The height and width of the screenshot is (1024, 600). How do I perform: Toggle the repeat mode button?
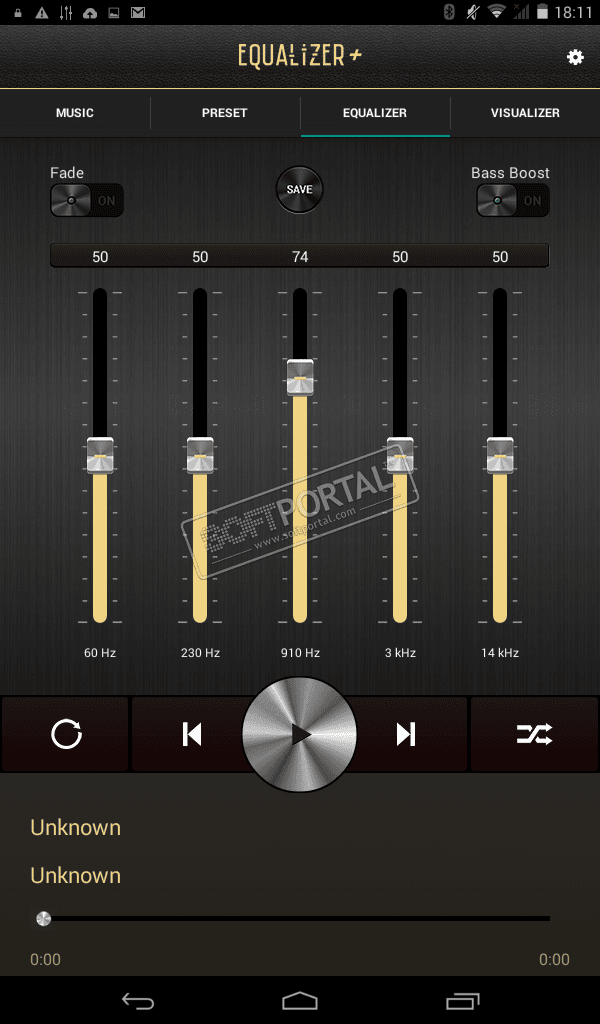[x=66, y=735]
